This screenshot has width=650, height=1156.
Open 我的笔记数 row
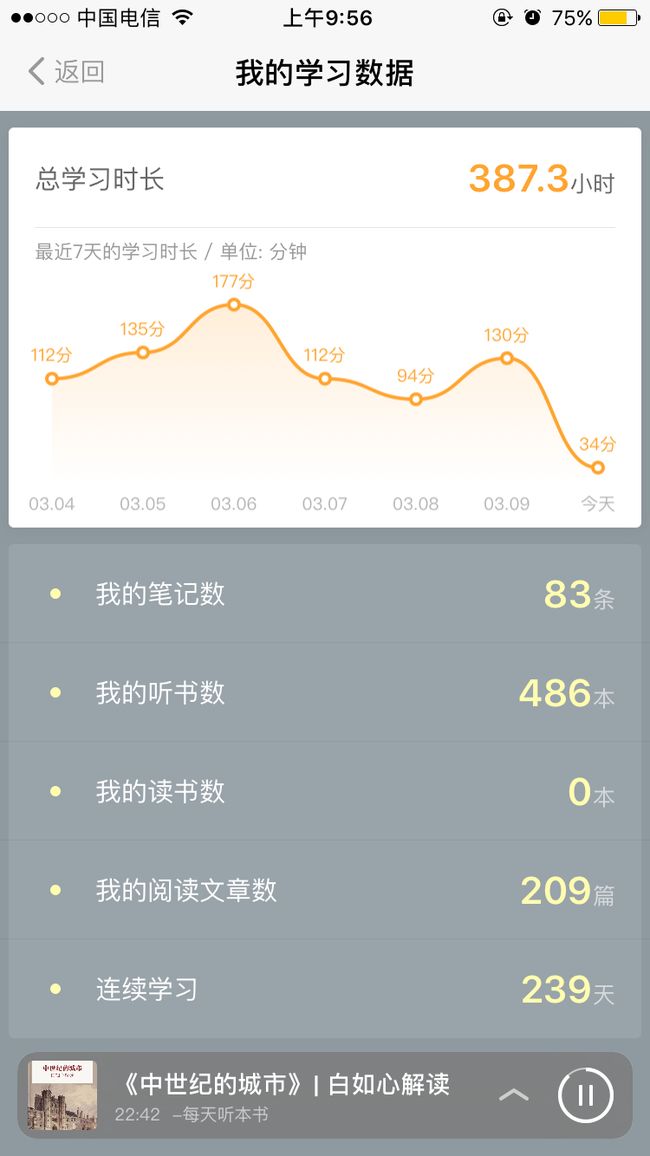325,593
